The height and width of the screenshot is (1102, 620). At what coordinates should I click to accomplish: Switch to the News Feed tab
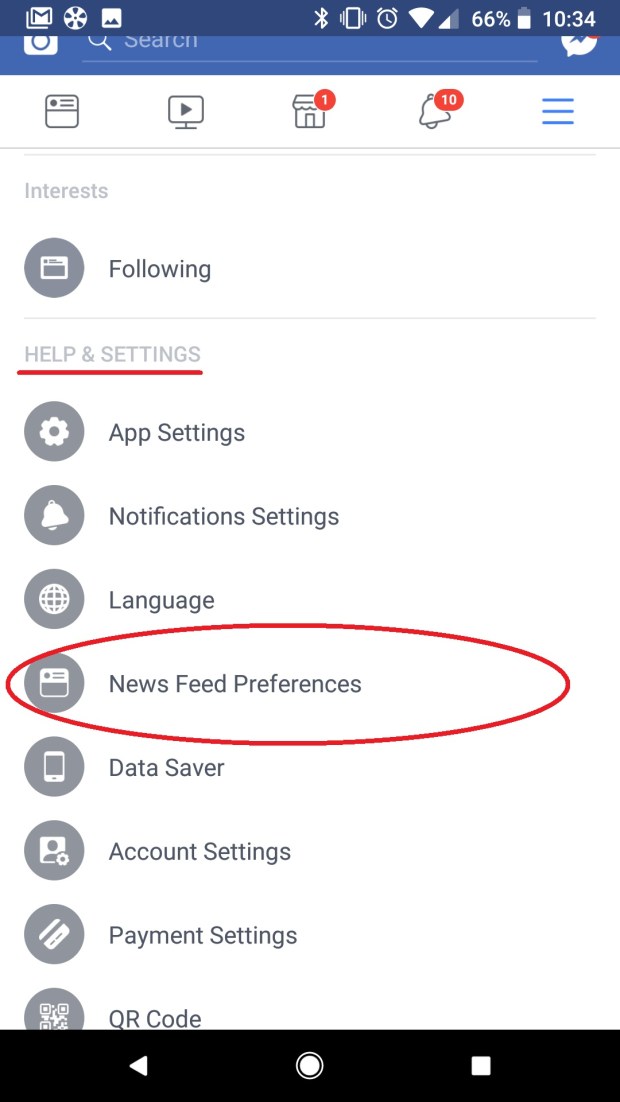(62, 111)
